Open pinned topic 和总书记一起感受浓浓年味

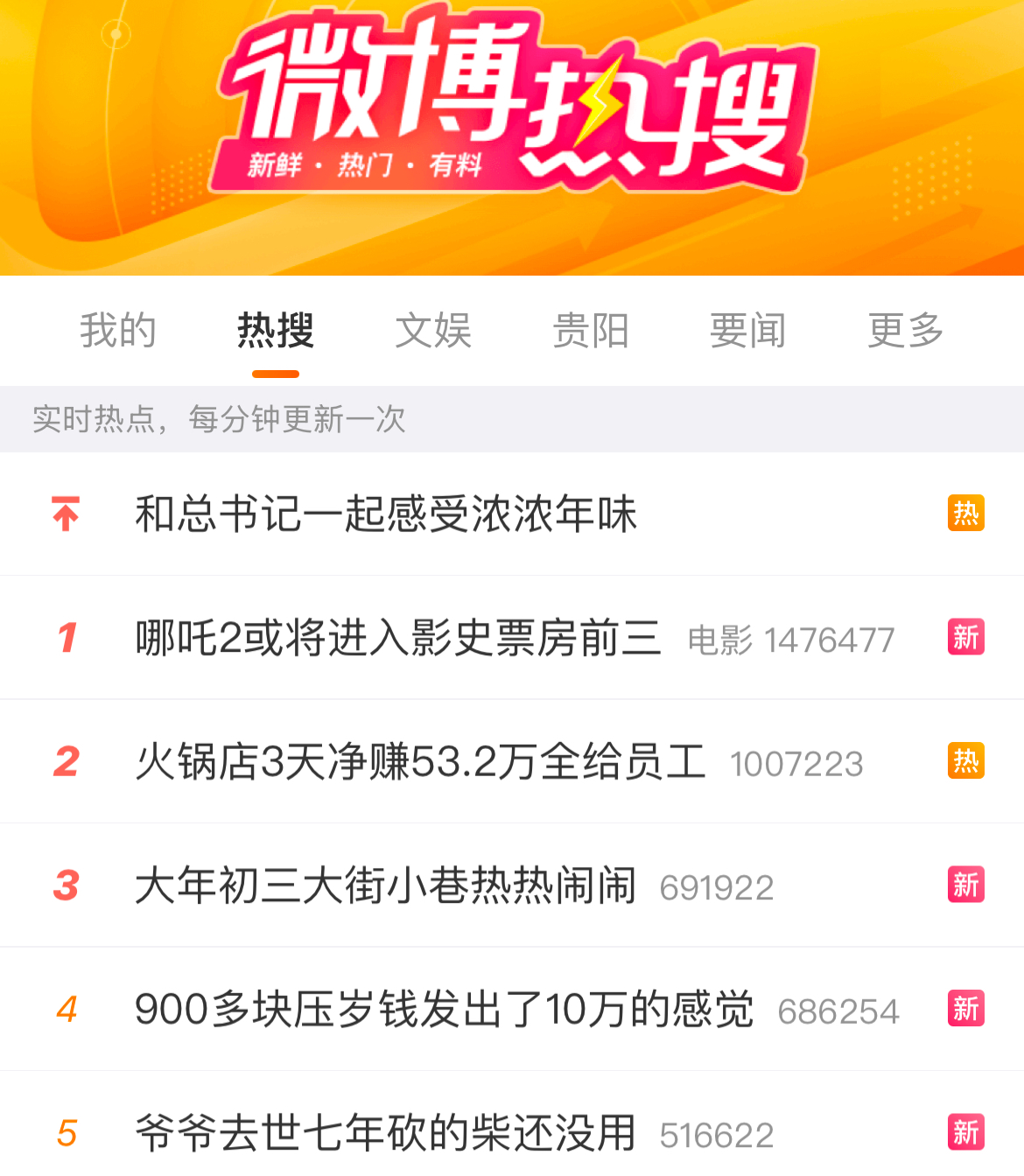[x=386, y=514]
